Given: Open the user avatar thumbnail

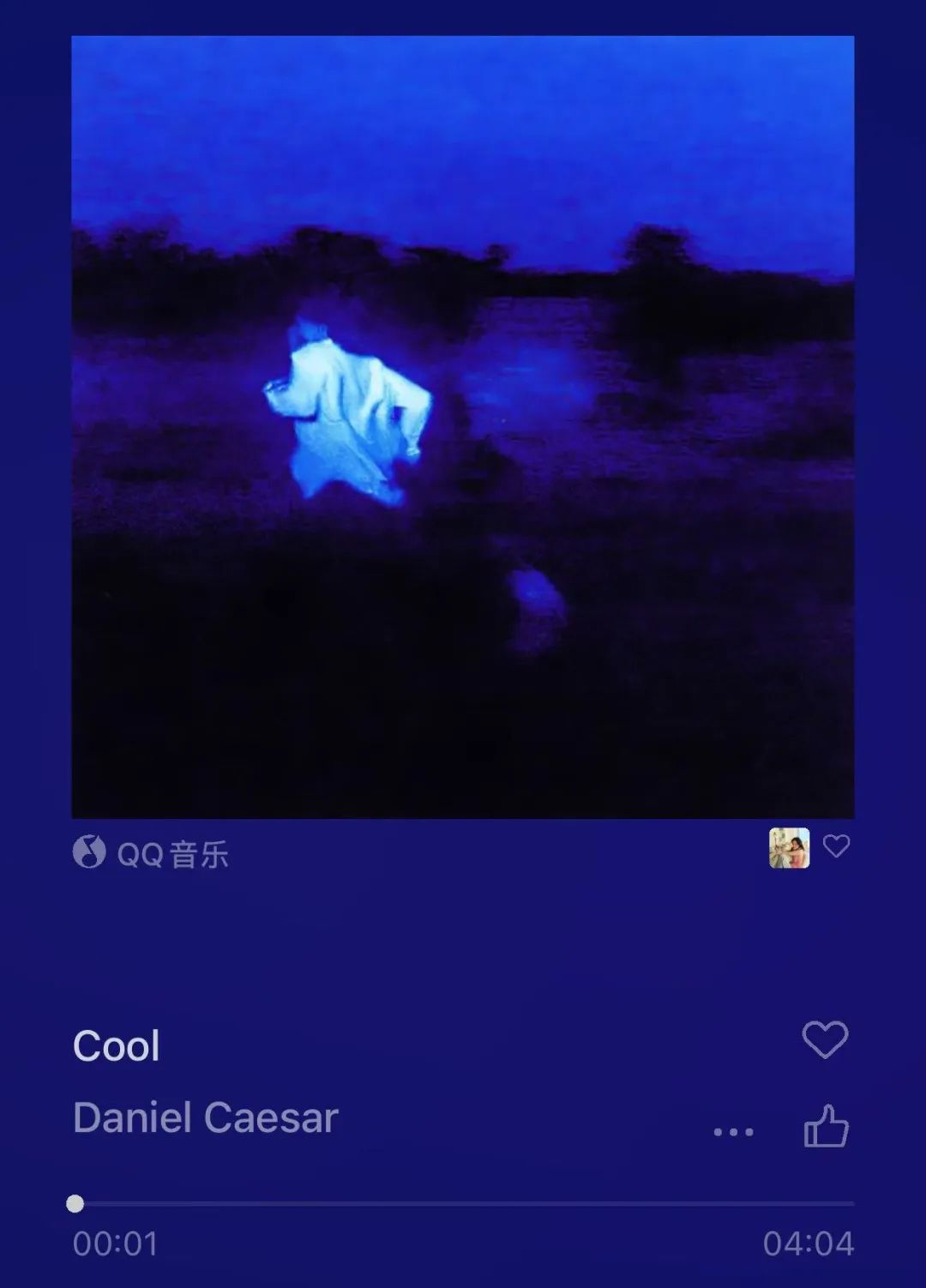Looking at the screenshot, I should point(787,848).
